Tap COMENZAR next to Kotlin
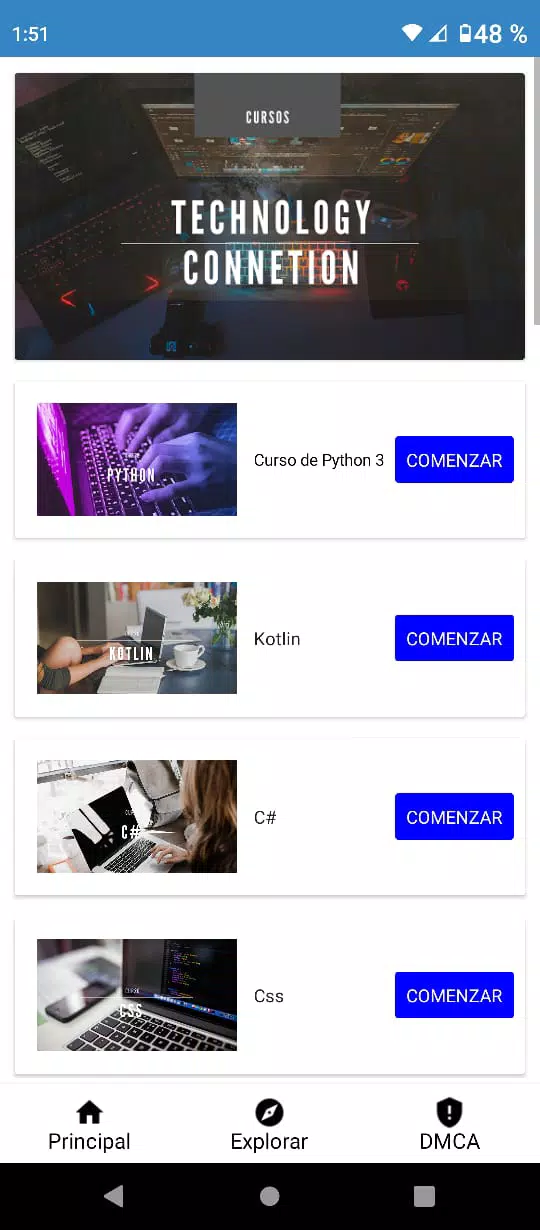Screen dimensions: 540x1230 (454, 638)
